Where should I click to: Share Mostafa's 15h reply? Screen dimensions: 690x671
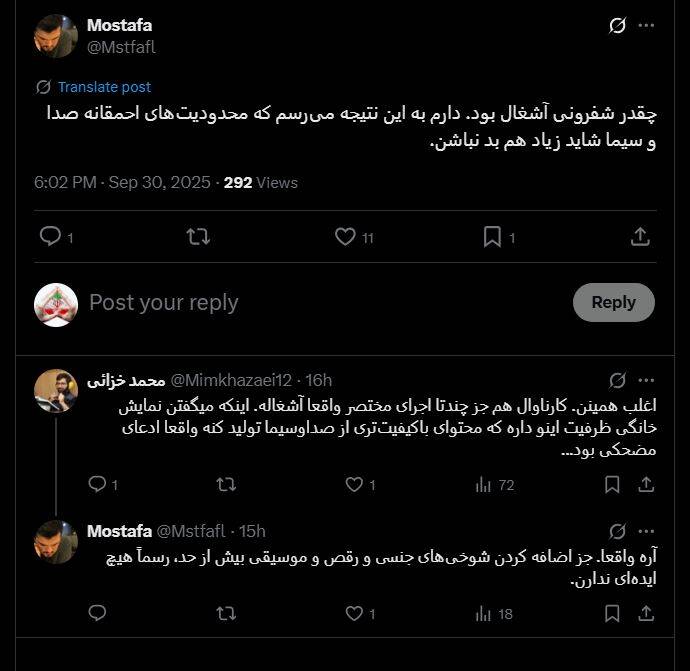pyautogui.click(x=646, y=613)
